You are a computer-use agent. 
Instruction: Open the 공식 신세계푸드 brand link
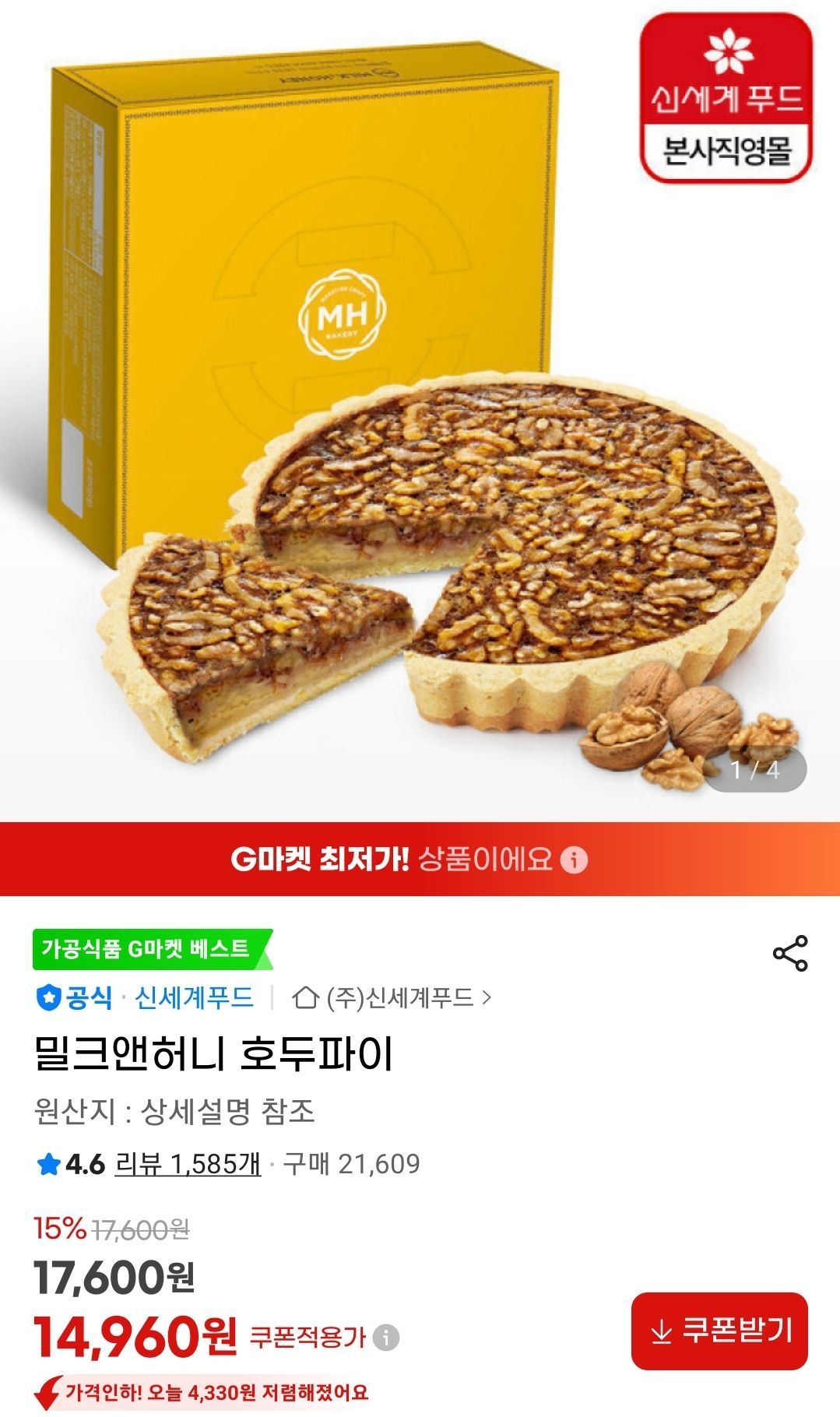(x=146, y=997)
